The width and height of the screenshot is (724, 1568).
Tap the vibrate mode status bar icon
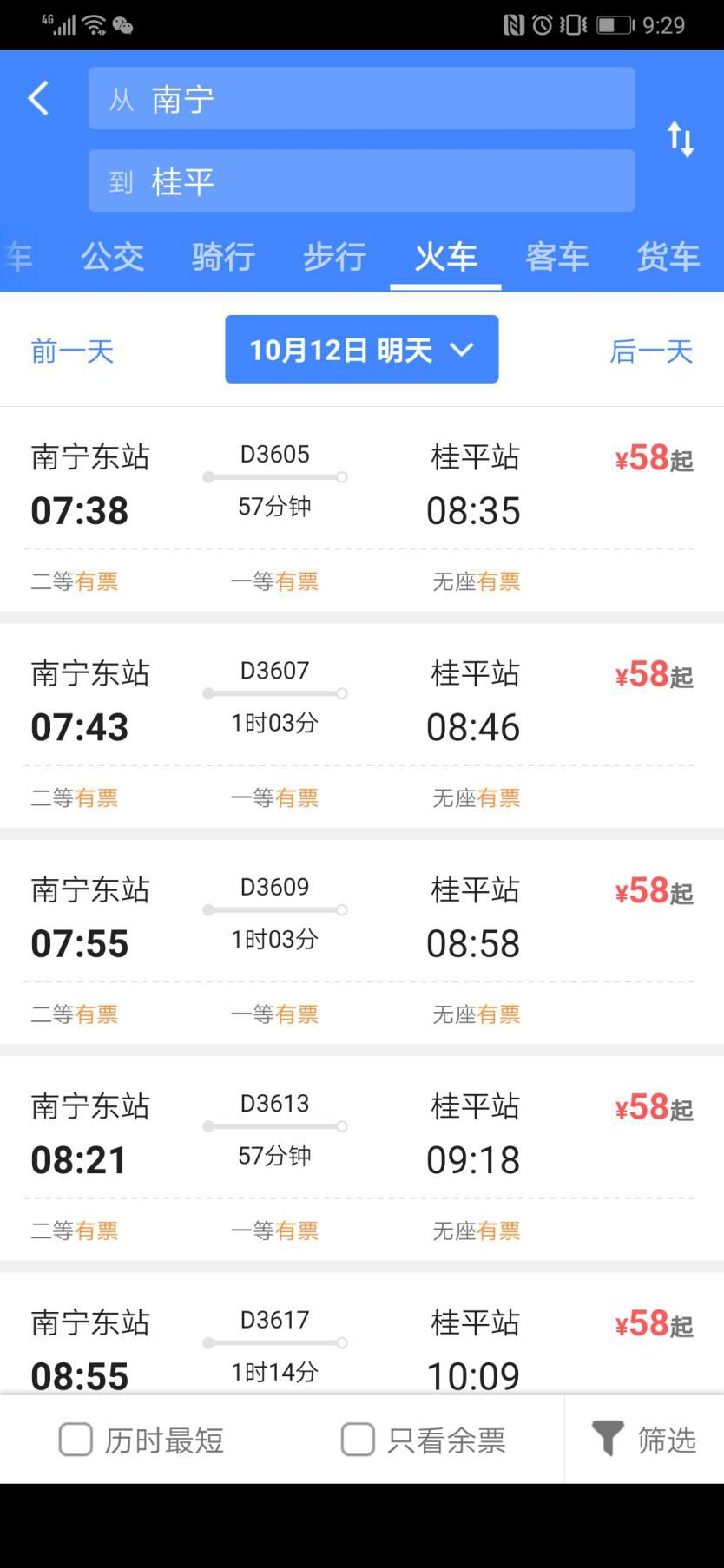574,25
